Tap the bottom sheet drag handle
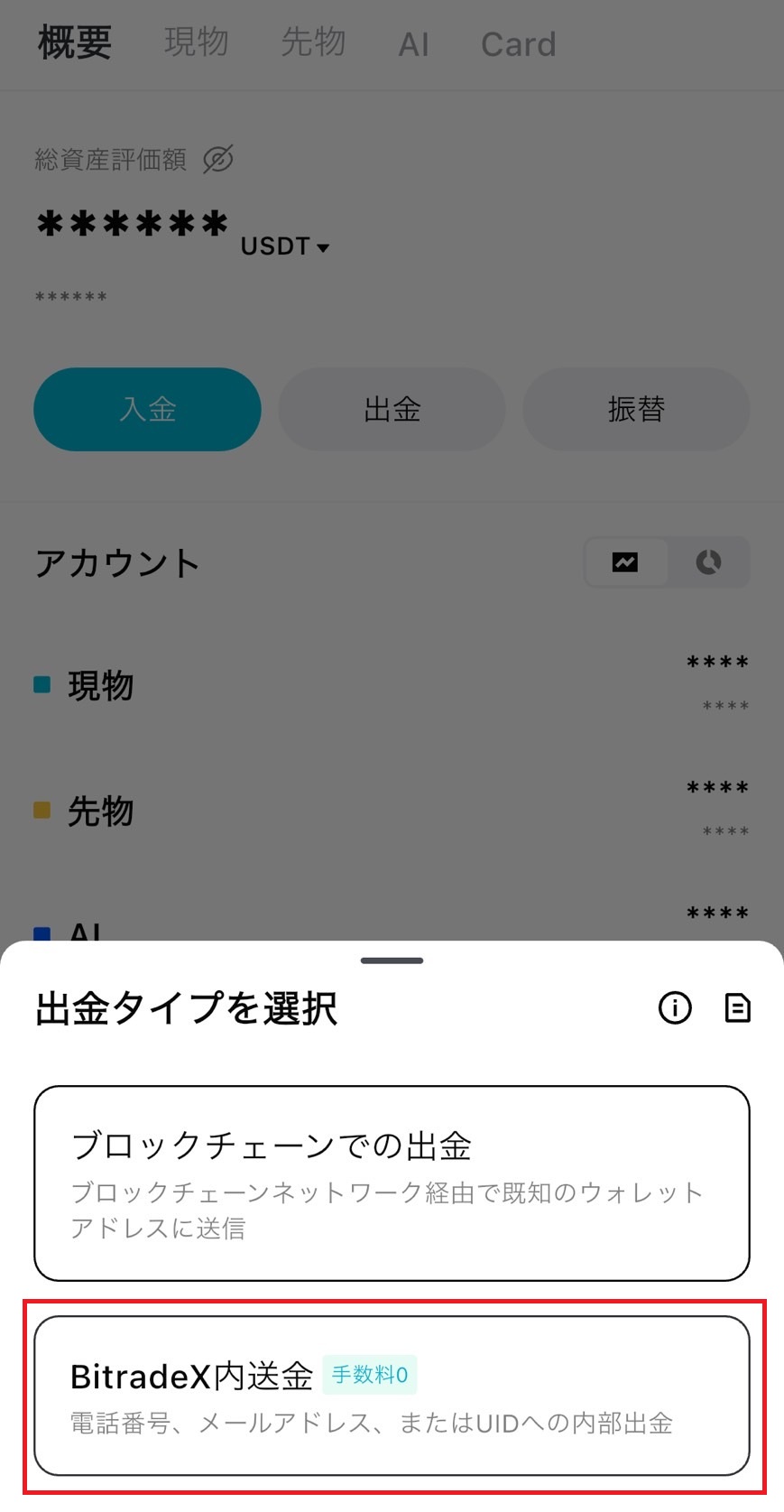 (x=392, y=960)
